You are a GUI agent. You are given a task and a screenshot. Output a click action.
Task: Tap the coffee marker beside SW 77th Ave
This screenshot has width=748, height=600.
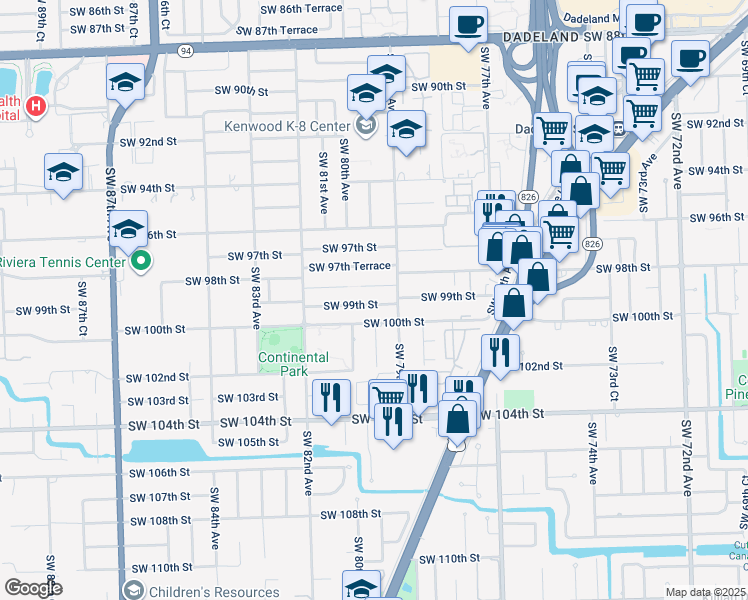pos(468,27)
